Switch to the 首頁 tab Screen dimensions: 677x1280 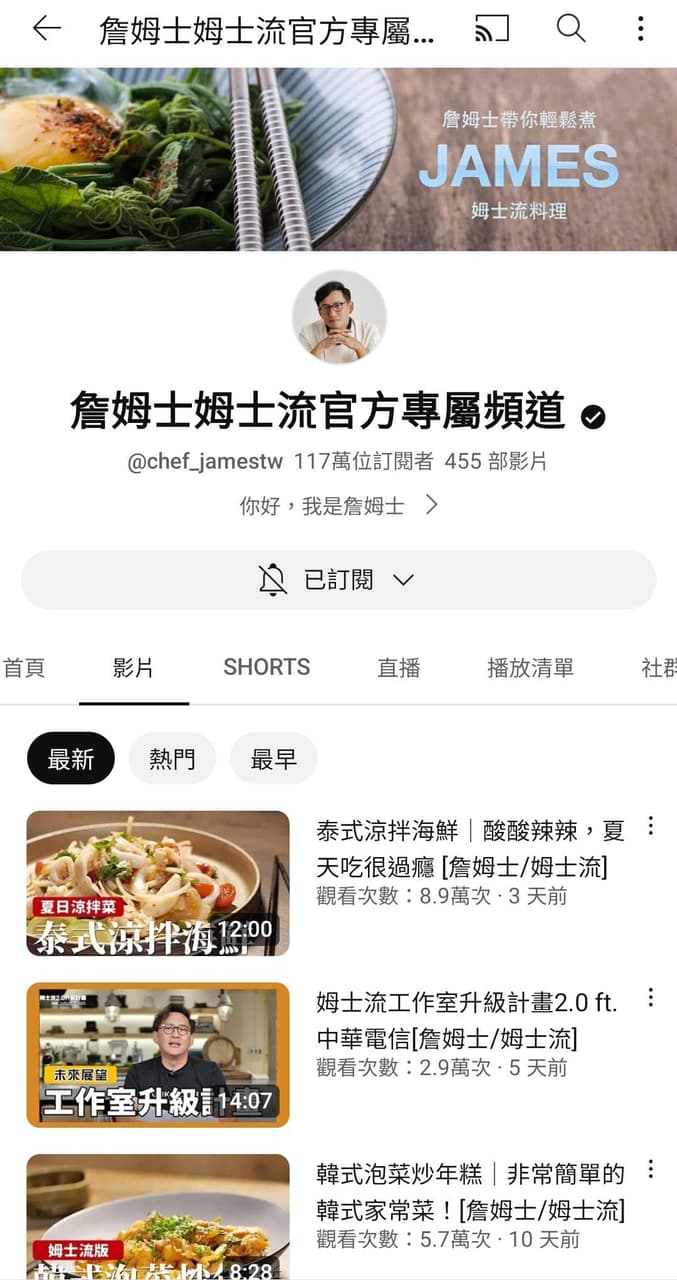pyautogui.click(x=24, y=668)
